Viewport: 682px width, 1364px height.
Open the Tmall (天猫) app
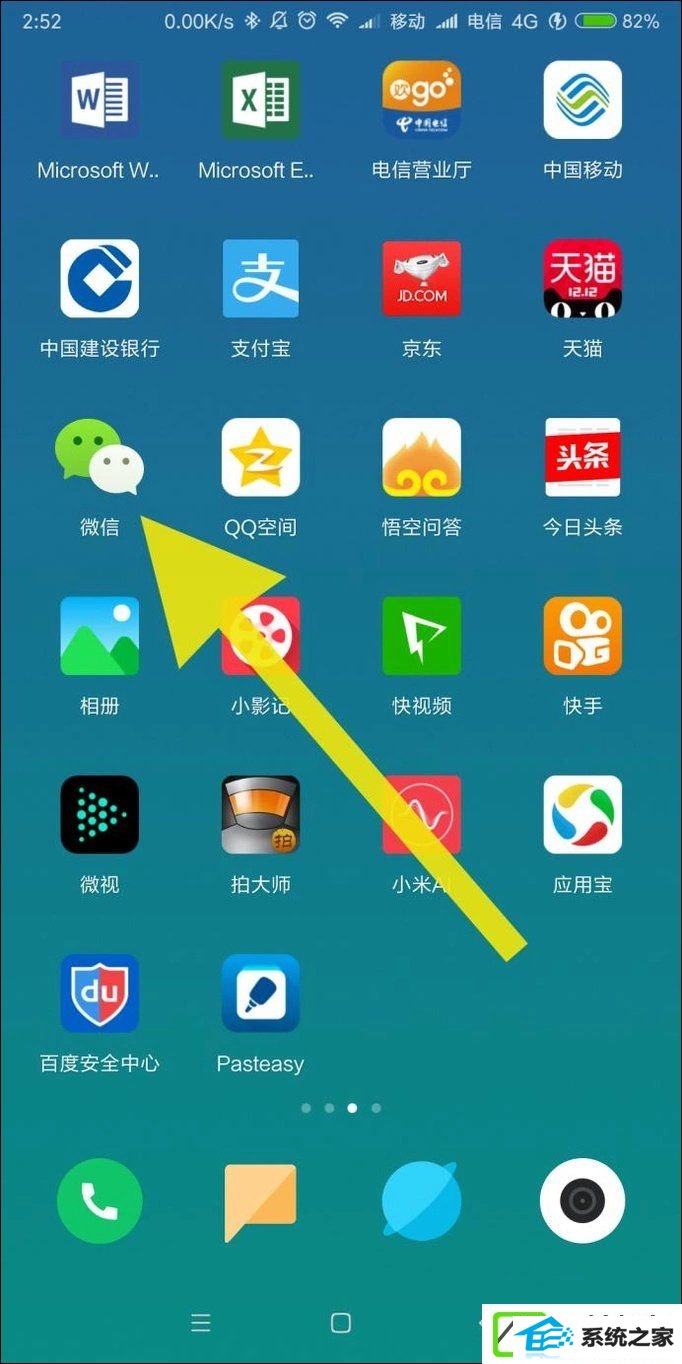click(582, 278)
